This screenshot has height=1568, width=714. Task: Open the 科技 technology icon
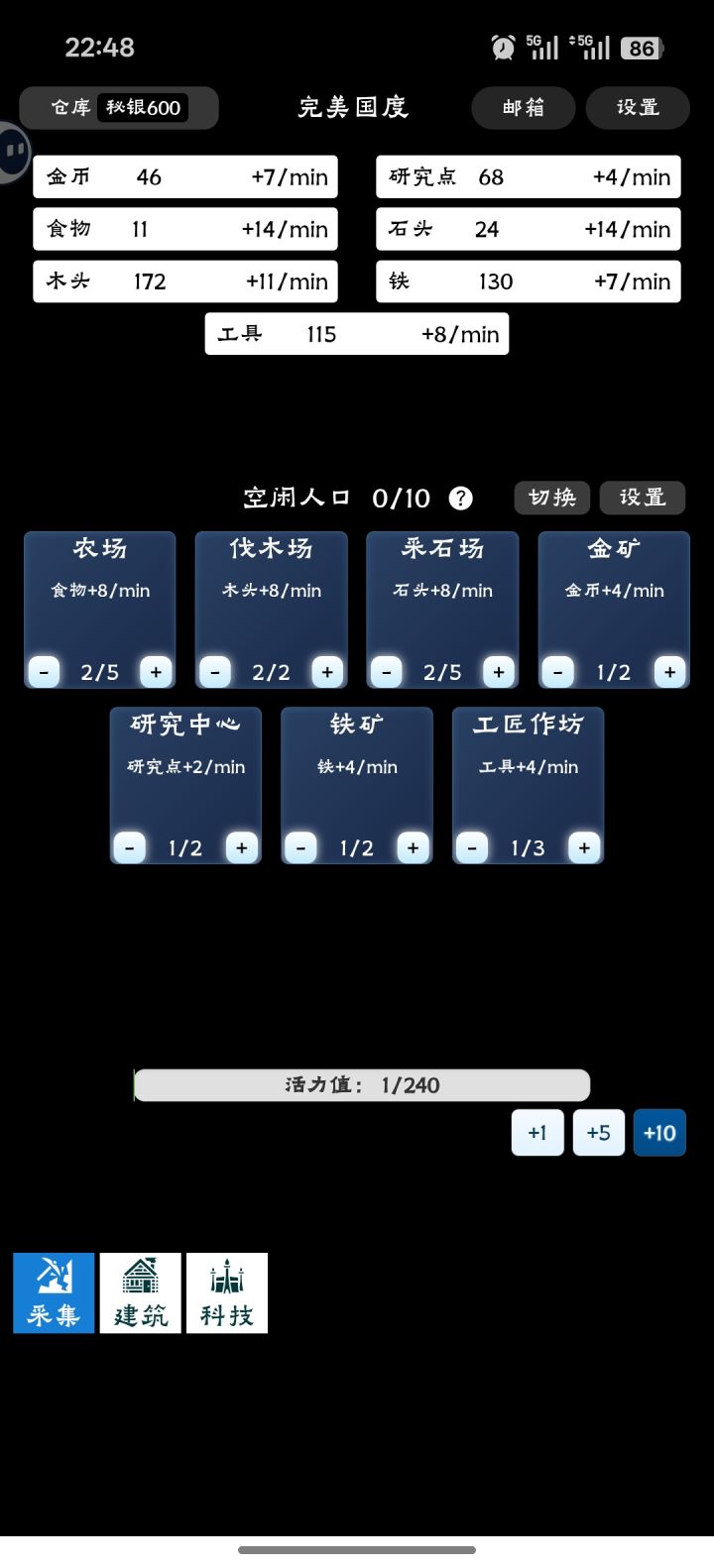click(x=226, y=1292)
